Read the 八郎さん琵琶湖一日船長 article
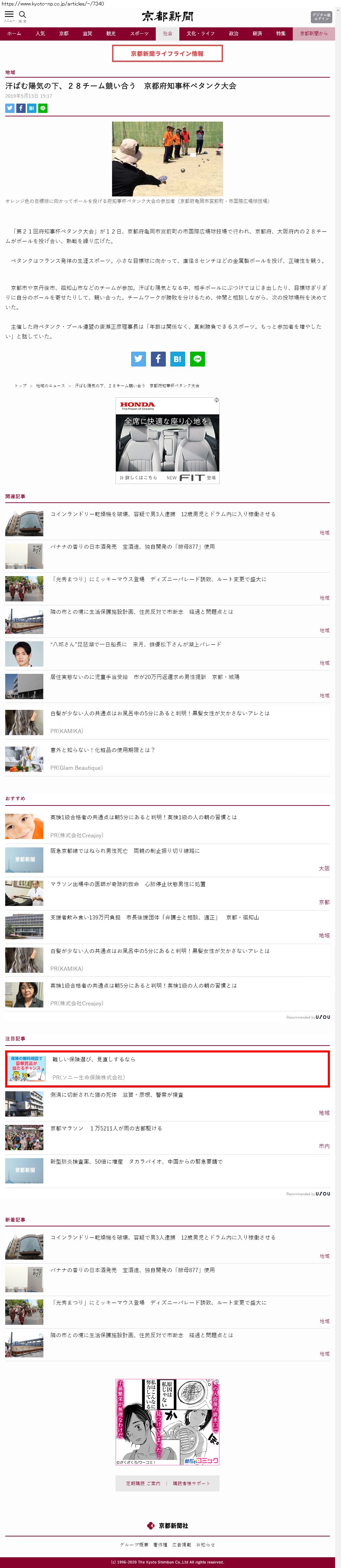 (x=135, y=644)
